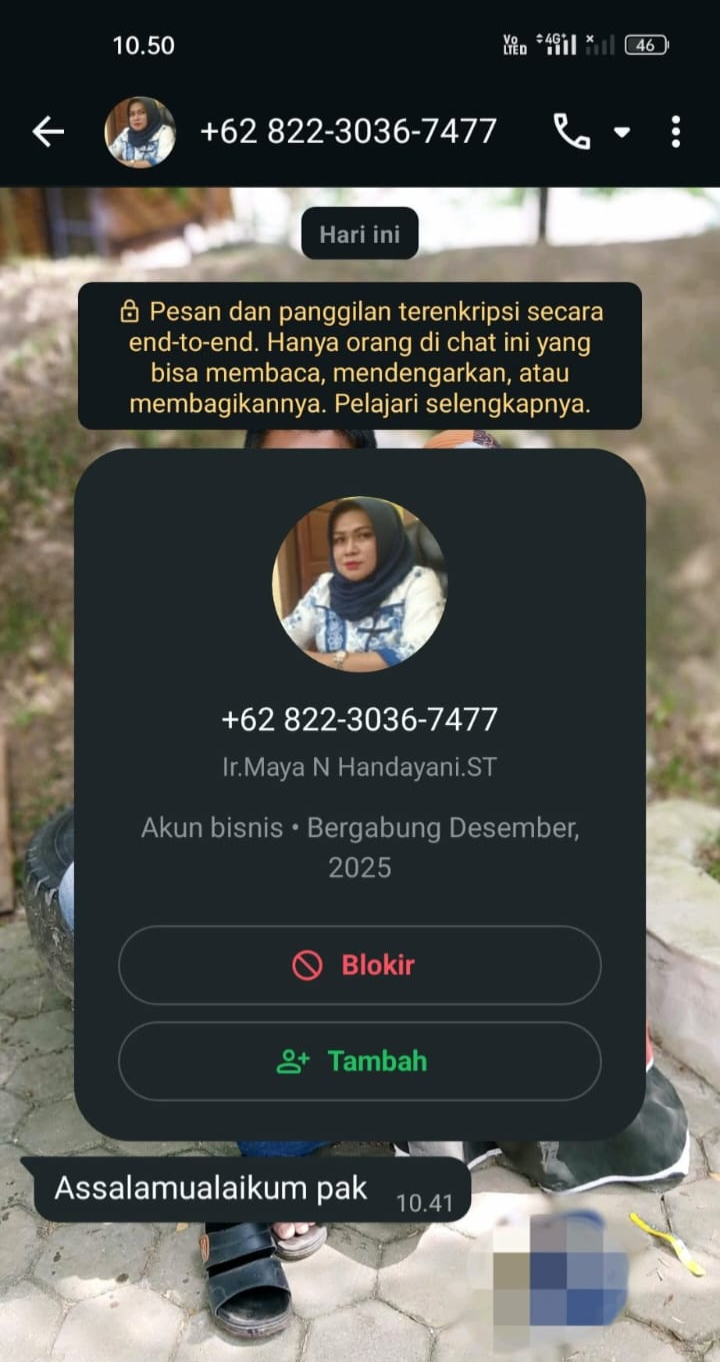720x1362 pixels.
Task: Tap the contact avatar in the header
Action: pos(140,131)
